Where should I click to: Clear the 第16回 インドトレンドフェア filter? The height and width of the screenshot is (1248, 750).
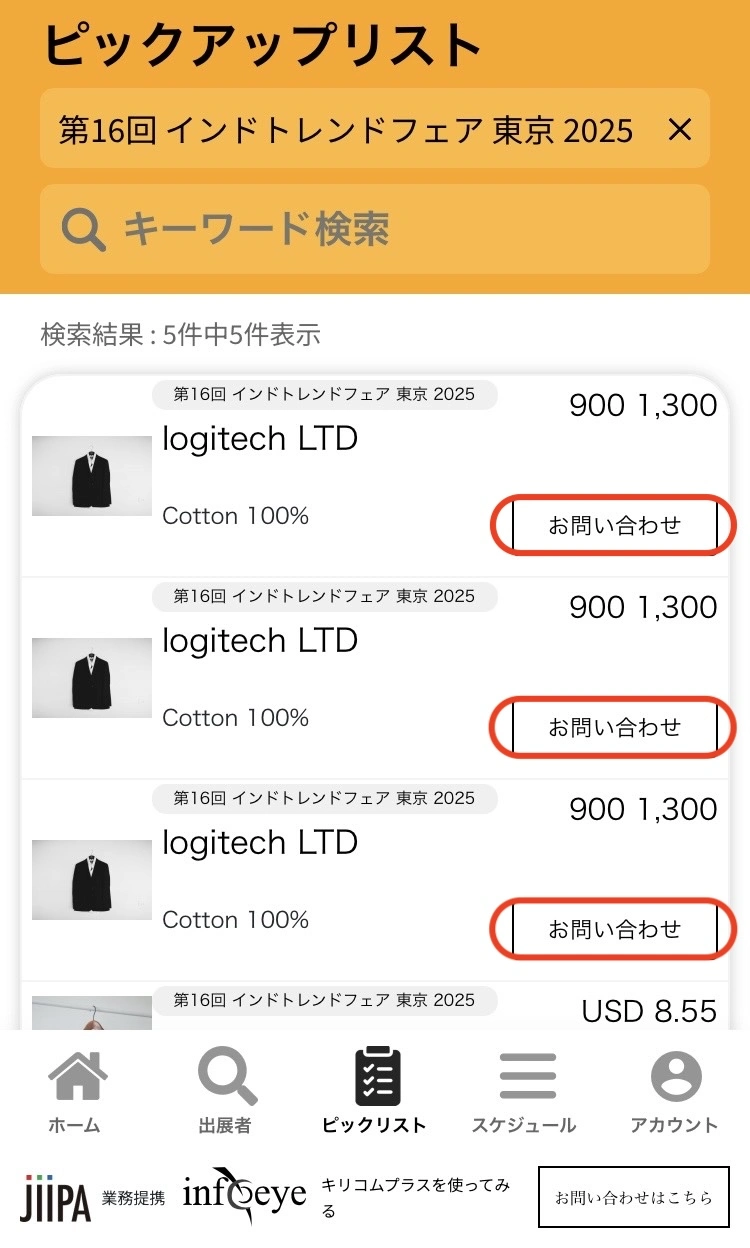(680, 129)
